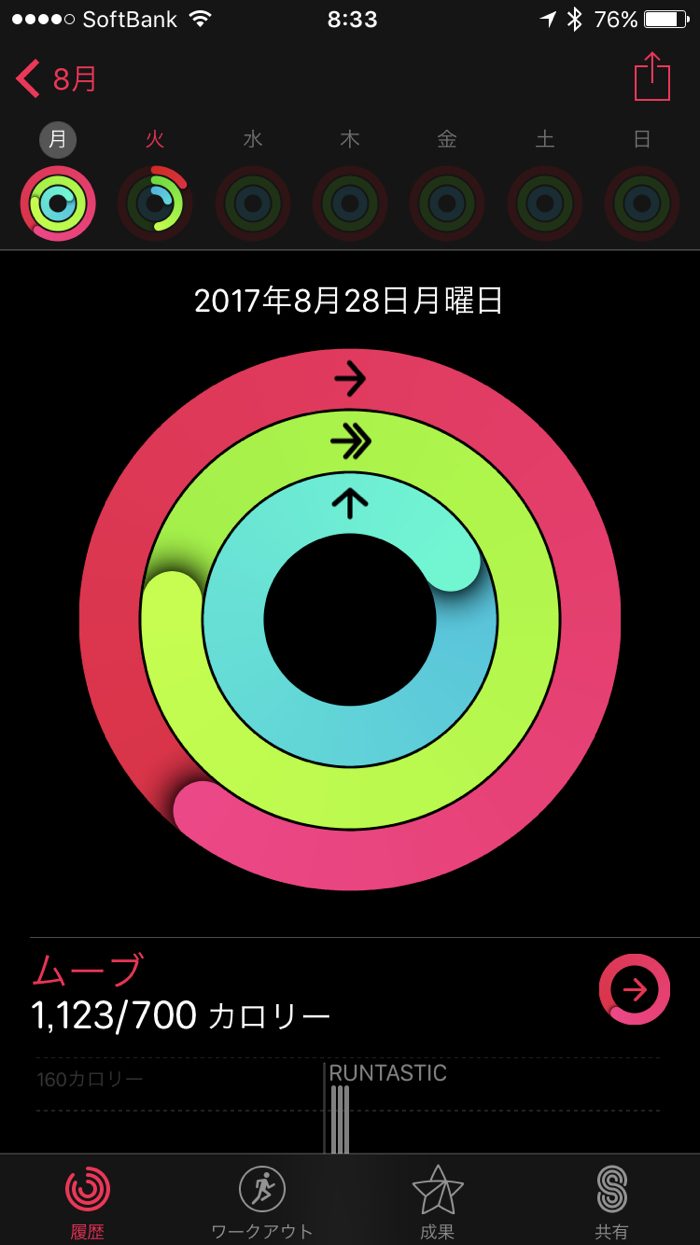Select Saturday (土) activity rings

tap(544, 203)
